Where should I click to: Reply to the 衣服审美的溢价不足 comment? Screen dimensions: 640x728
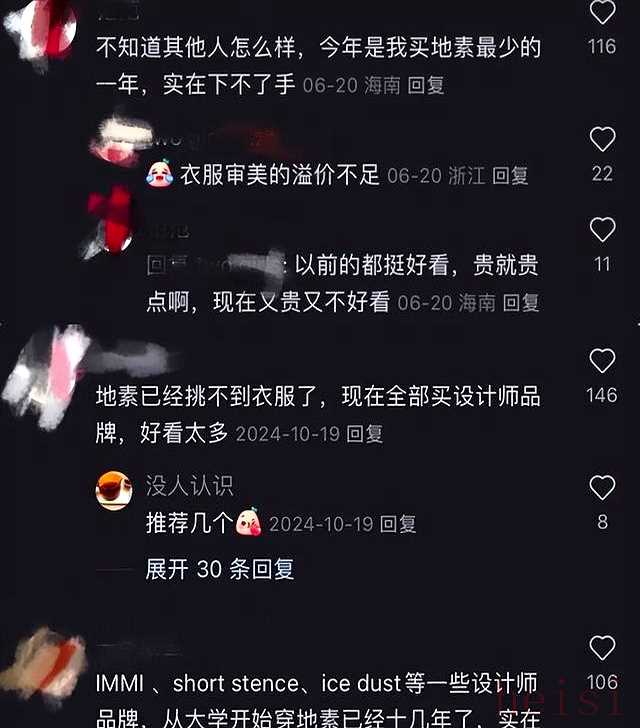(512, 175)
